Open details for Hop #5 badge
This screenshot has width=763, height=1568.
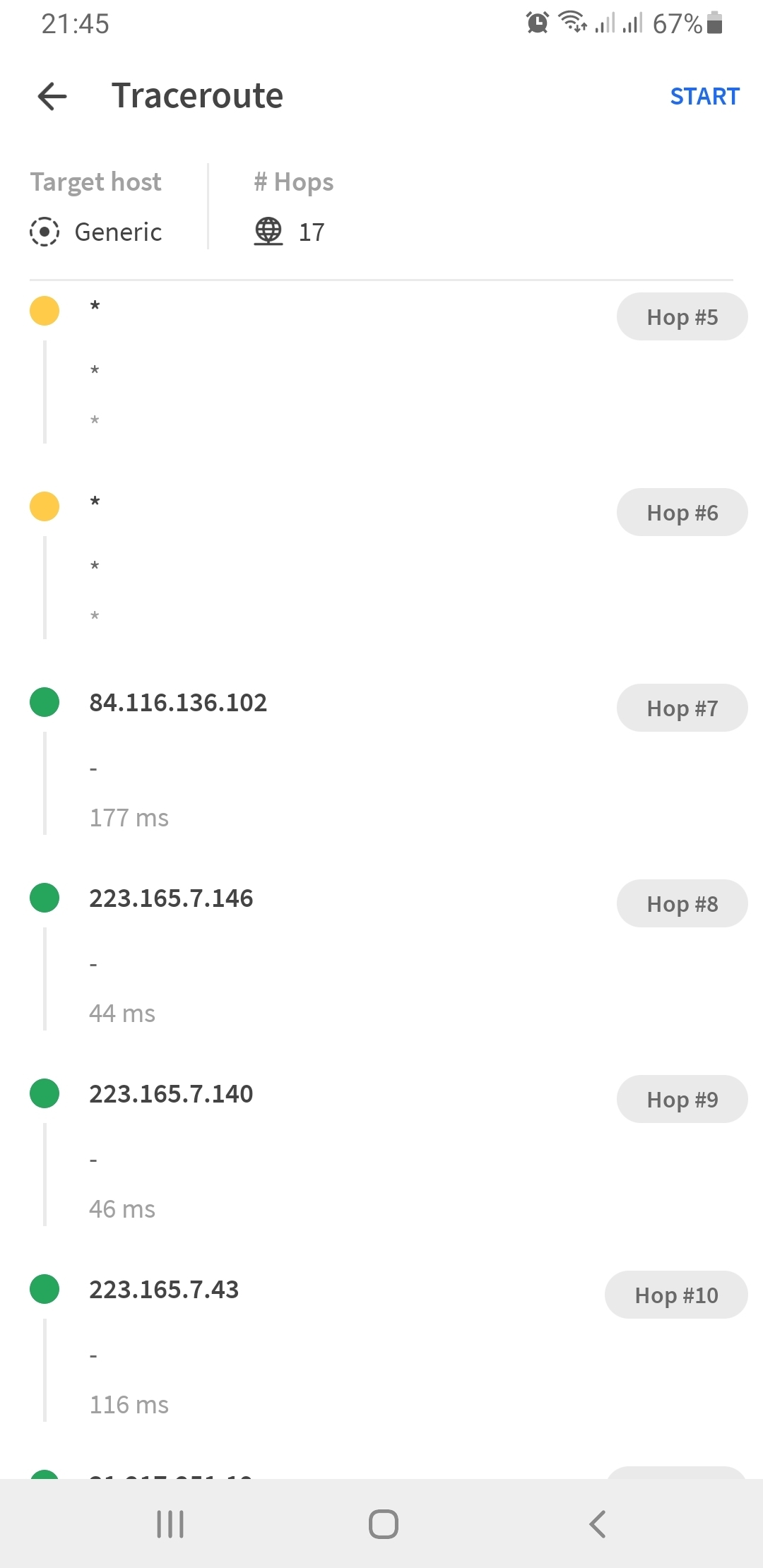tap(681, 316)
